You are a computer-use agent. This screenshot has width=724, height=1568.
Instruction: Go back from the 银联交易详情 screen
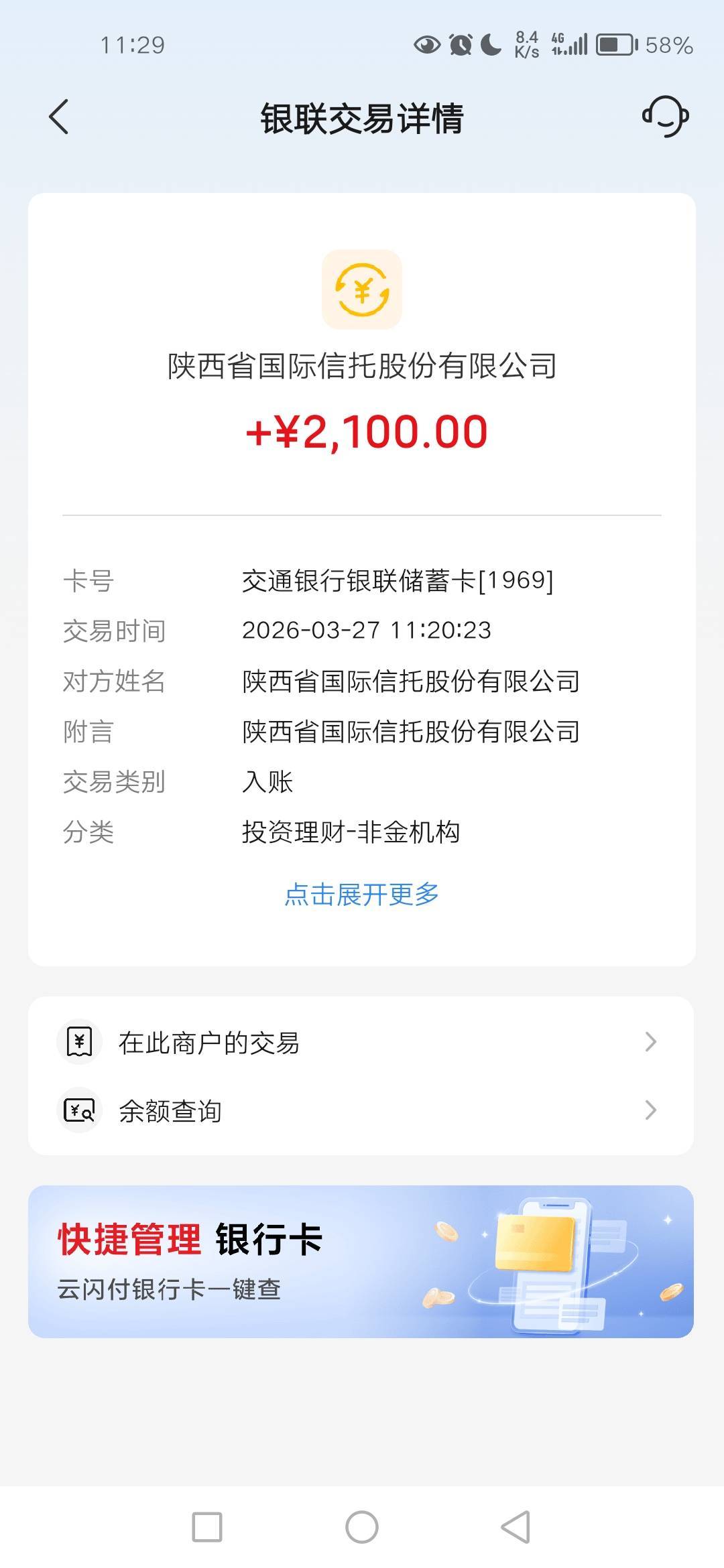coord(59,117)
